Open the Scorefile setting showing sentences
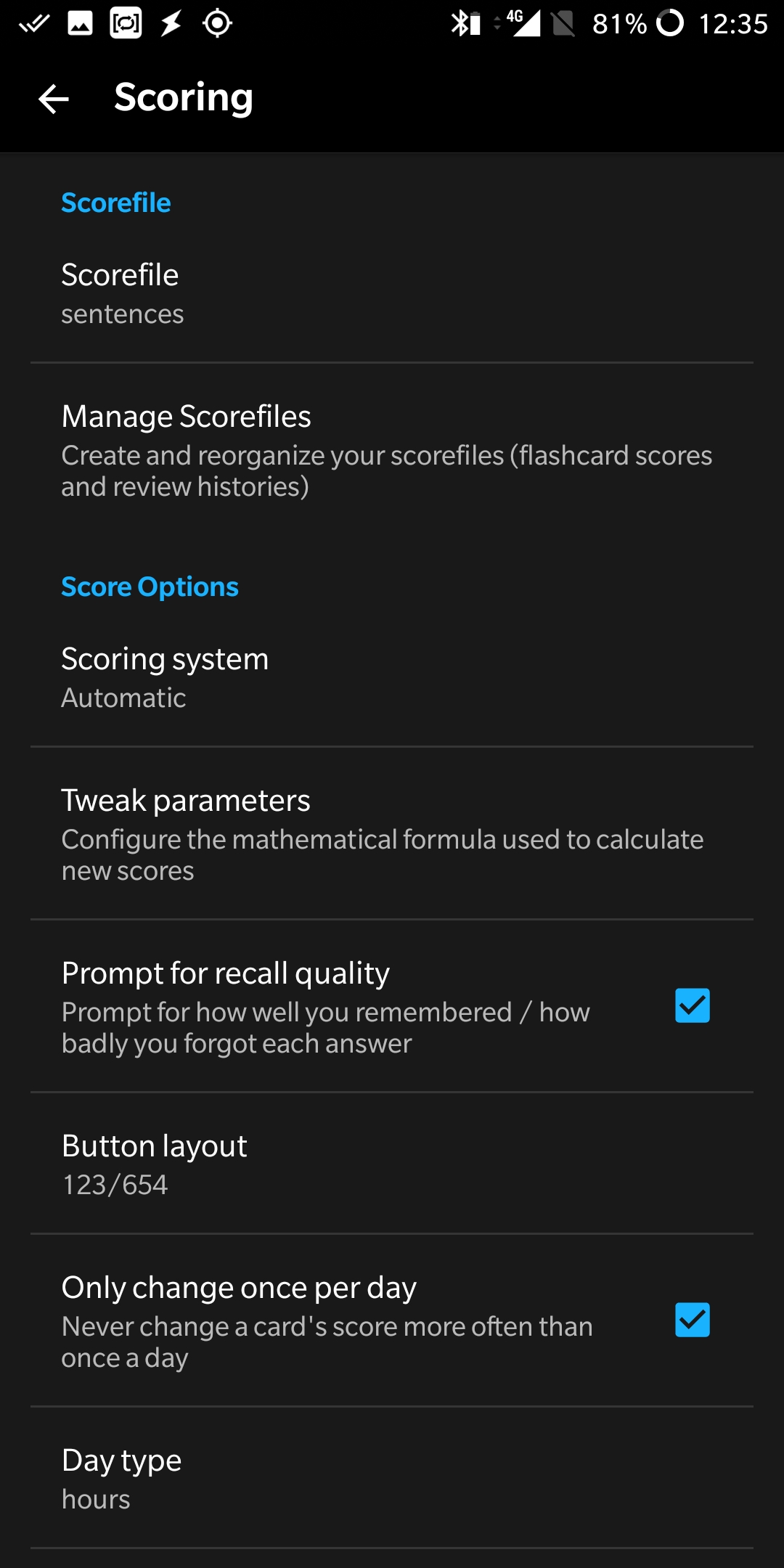 coord(392,293)
